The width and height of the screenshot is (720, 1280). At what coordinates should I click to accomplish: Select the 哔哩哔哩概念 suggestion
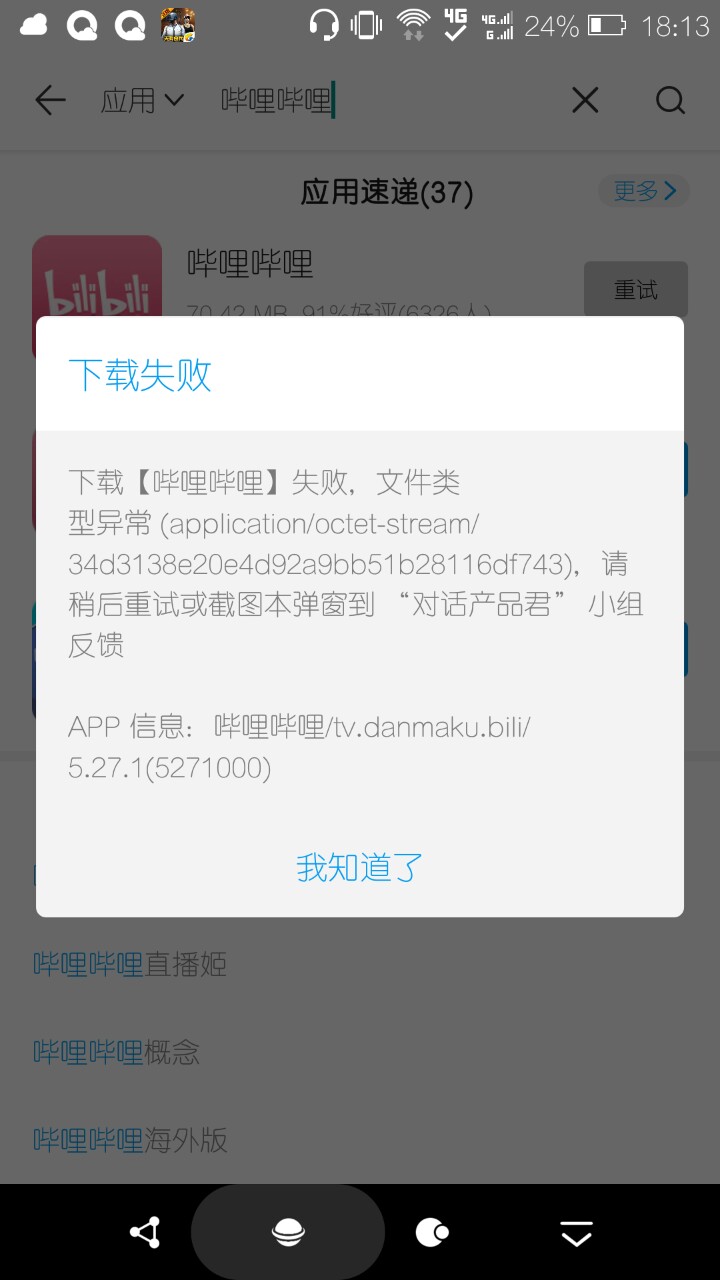point(117,1052)
